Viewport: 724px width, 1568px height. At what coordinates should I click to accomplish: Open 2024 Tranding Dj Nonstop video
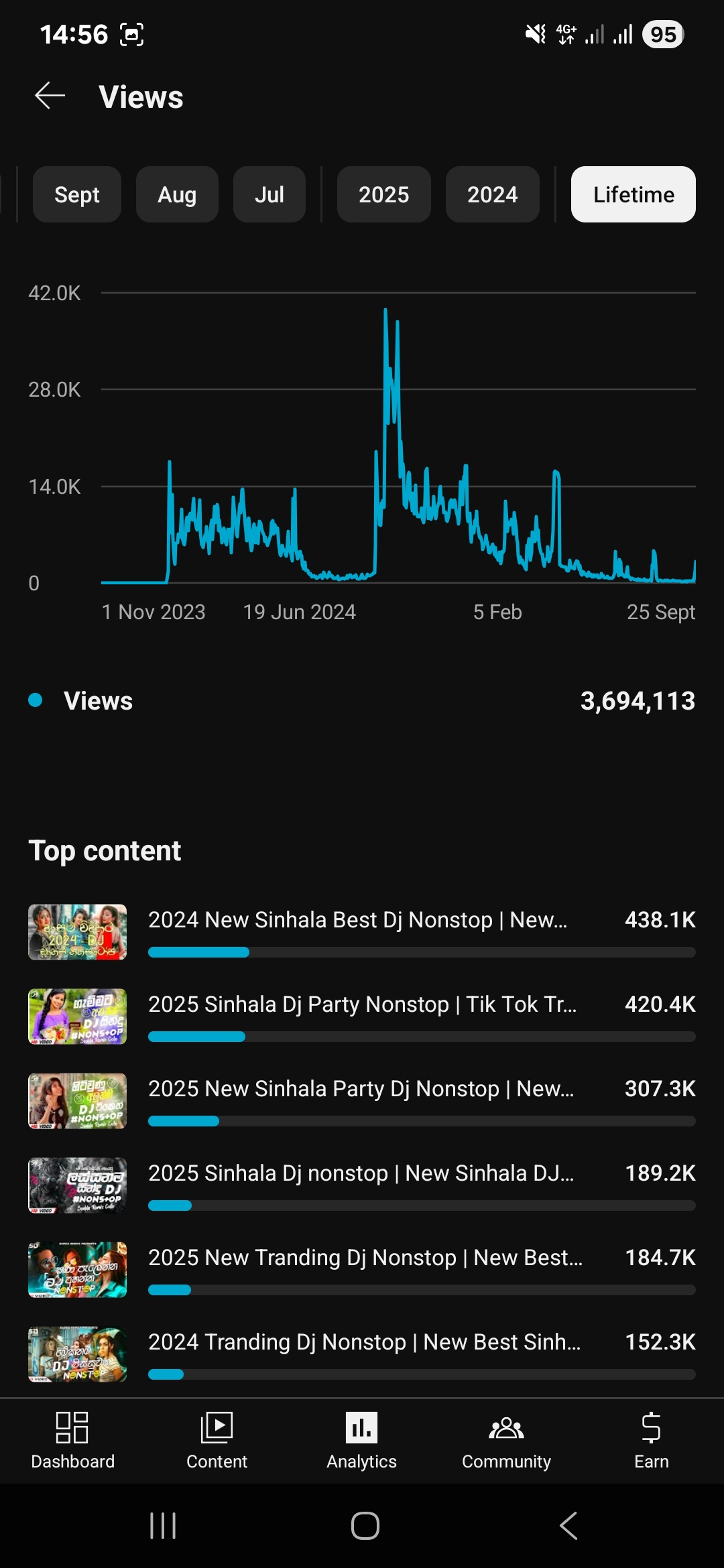click(364, 1342)
